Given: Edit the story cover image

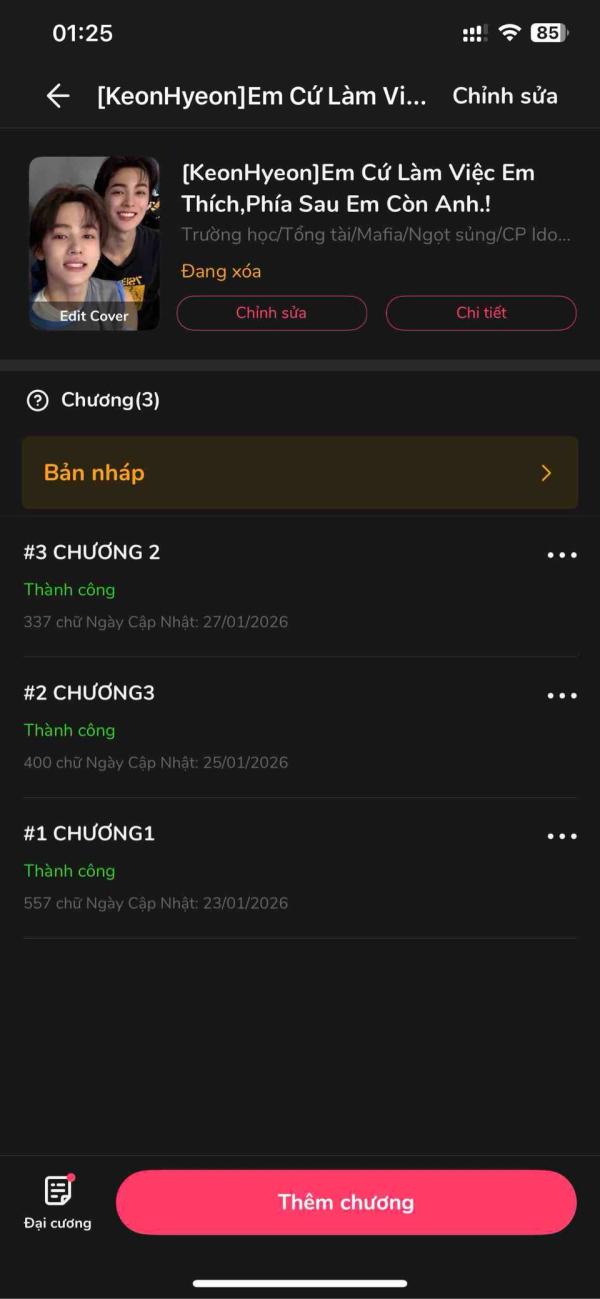Looking at the screenshot, I should (94, 244).
